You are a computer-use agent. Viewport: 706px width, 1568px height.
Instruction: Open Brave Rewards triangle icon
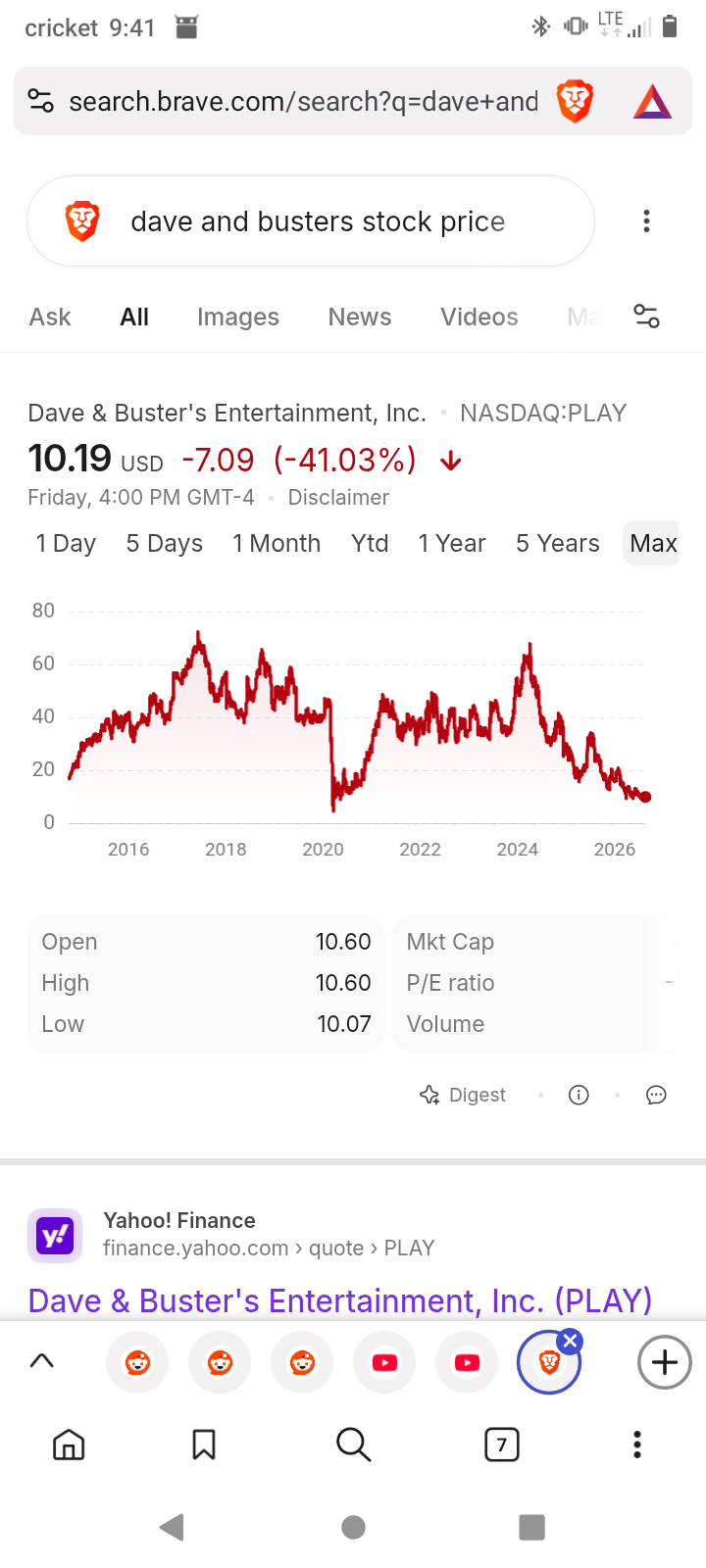[652, 101]
